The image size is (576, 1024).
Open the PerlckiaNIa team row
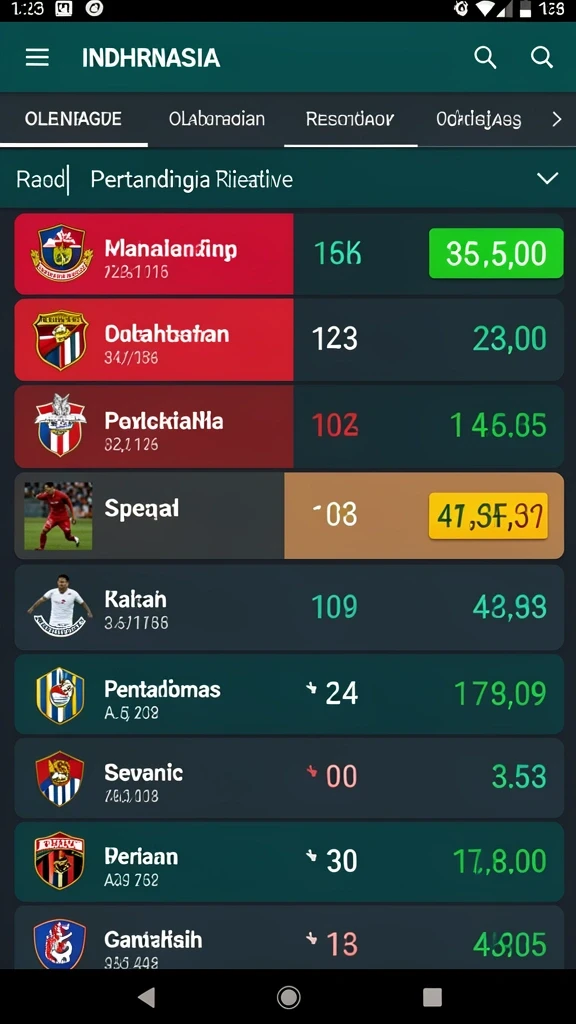(x=289, y=426)
